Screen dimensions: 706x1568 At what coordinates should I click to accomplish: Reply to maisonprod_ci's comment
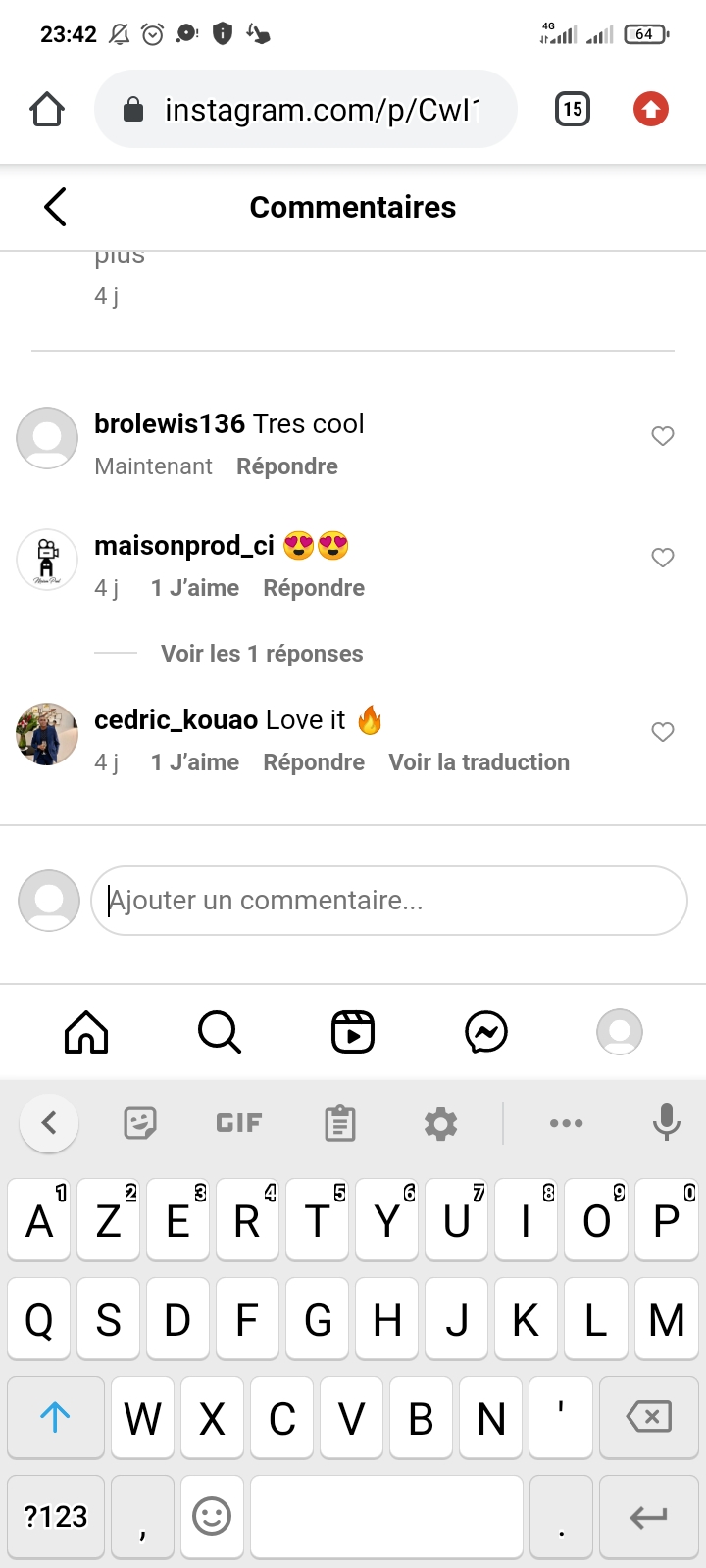(x=314, y=588)
